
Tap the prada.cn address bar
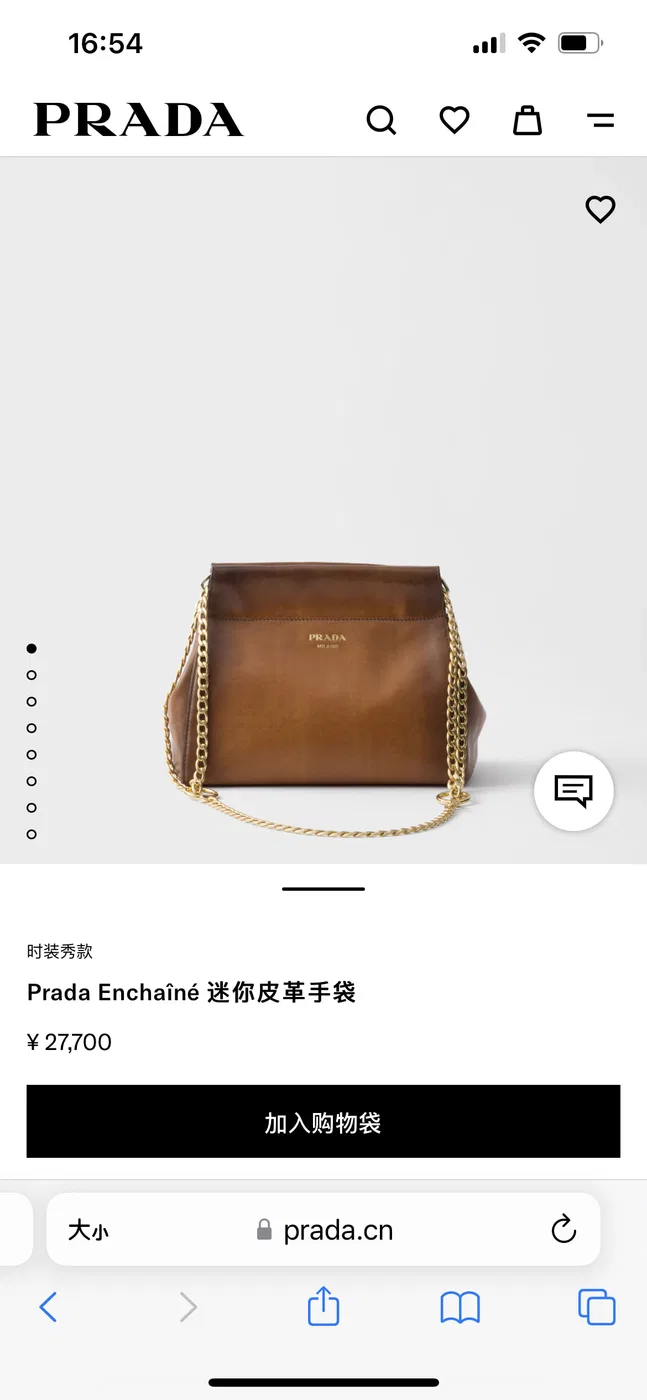(x=323, y=1230)
